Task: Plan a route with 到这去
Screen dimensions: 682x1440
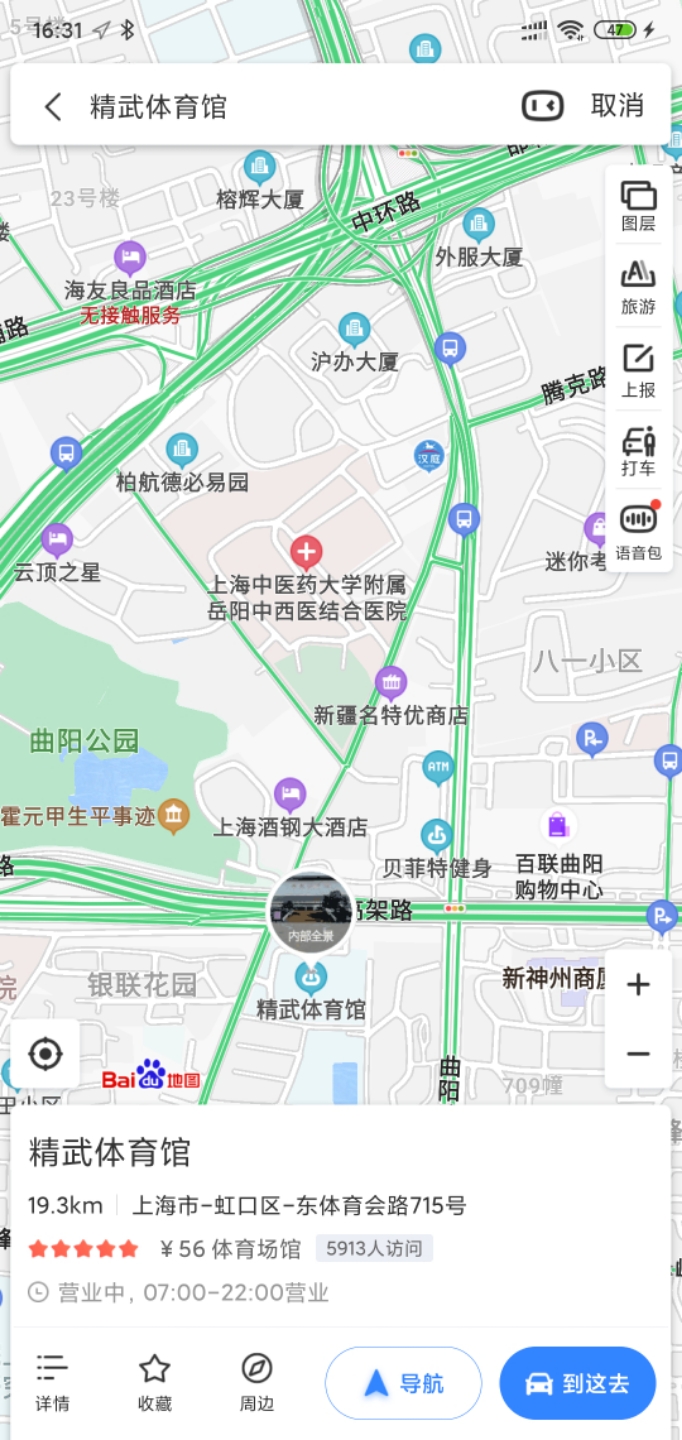Action: [578, 1383]
